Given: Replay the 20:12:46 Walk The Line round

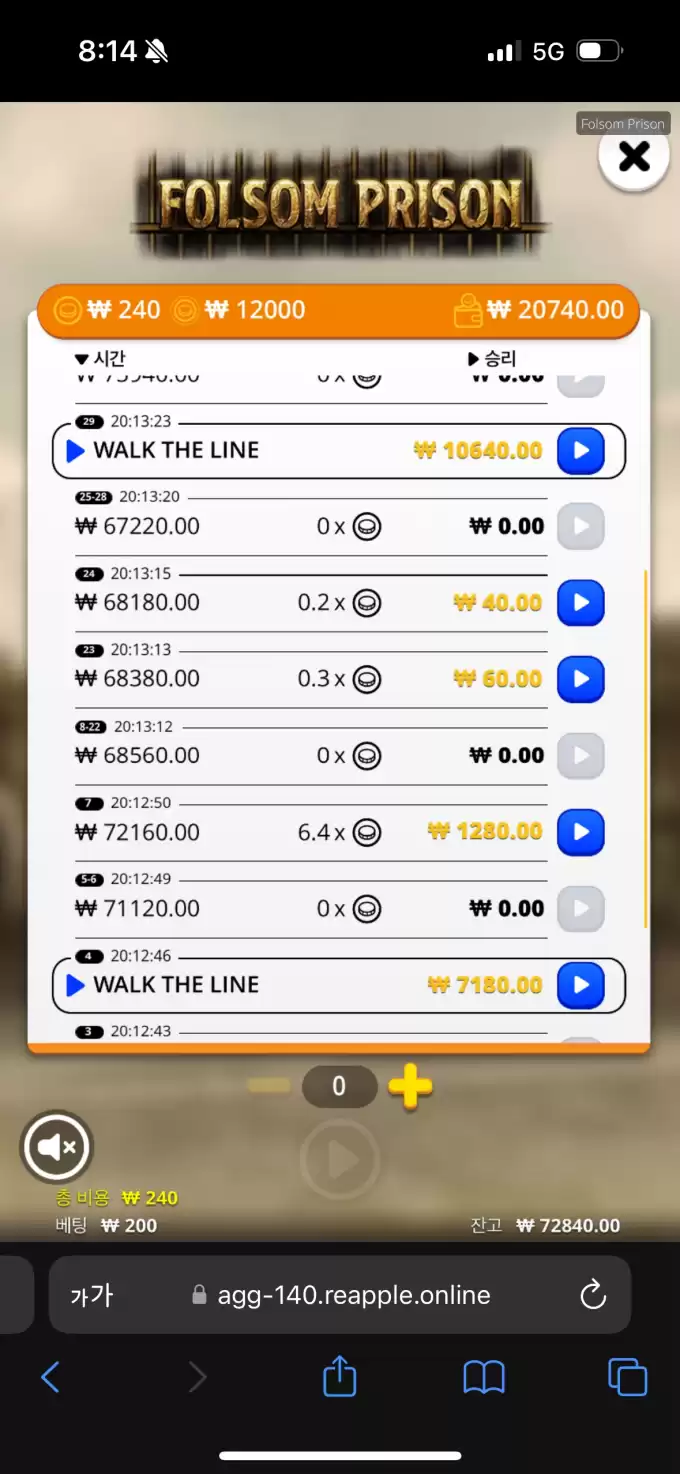Looking at the screenshot, I should (x=581, y=985).
